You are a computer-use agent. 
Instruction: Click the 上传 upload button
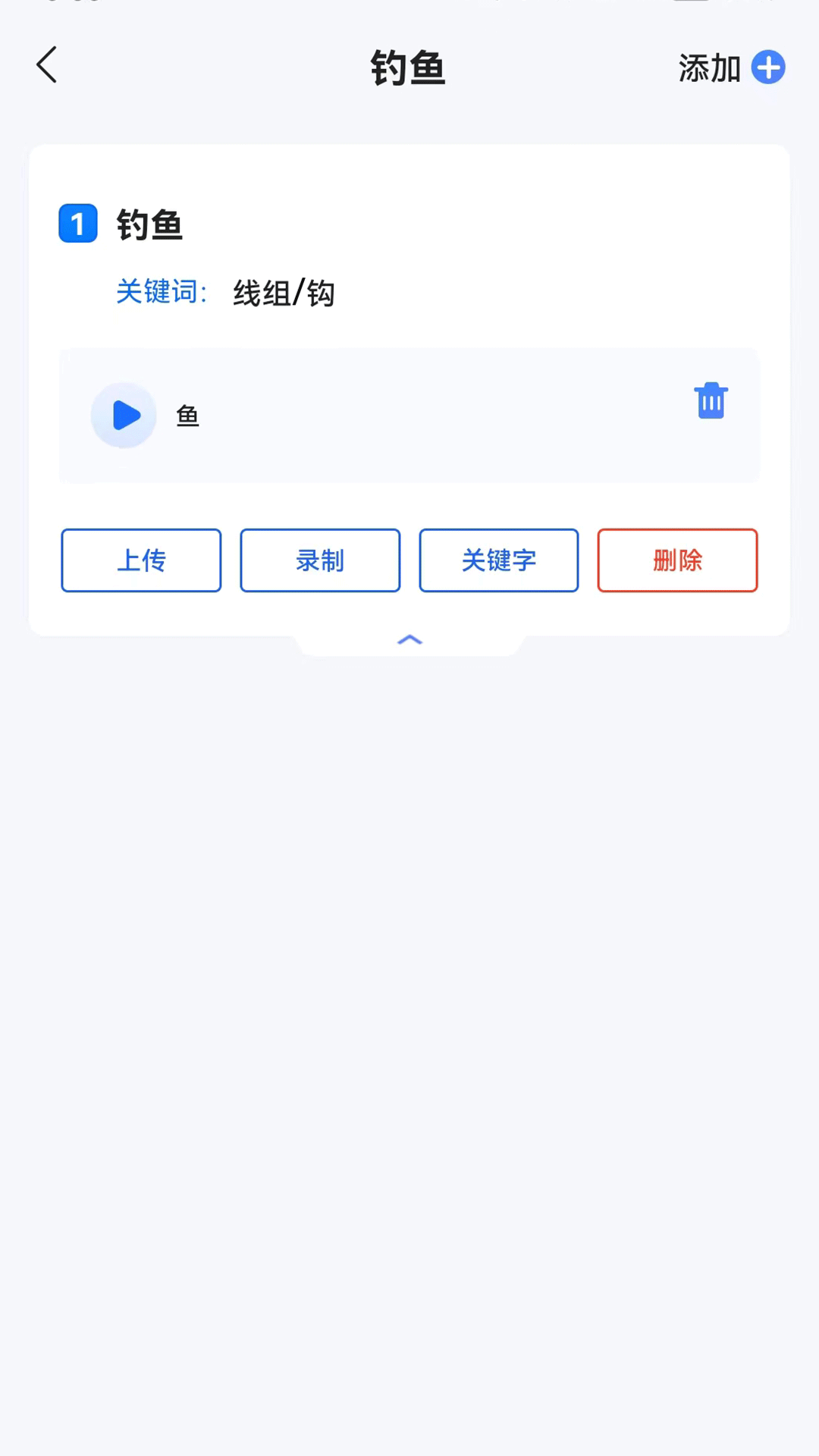tap(140, 560)
